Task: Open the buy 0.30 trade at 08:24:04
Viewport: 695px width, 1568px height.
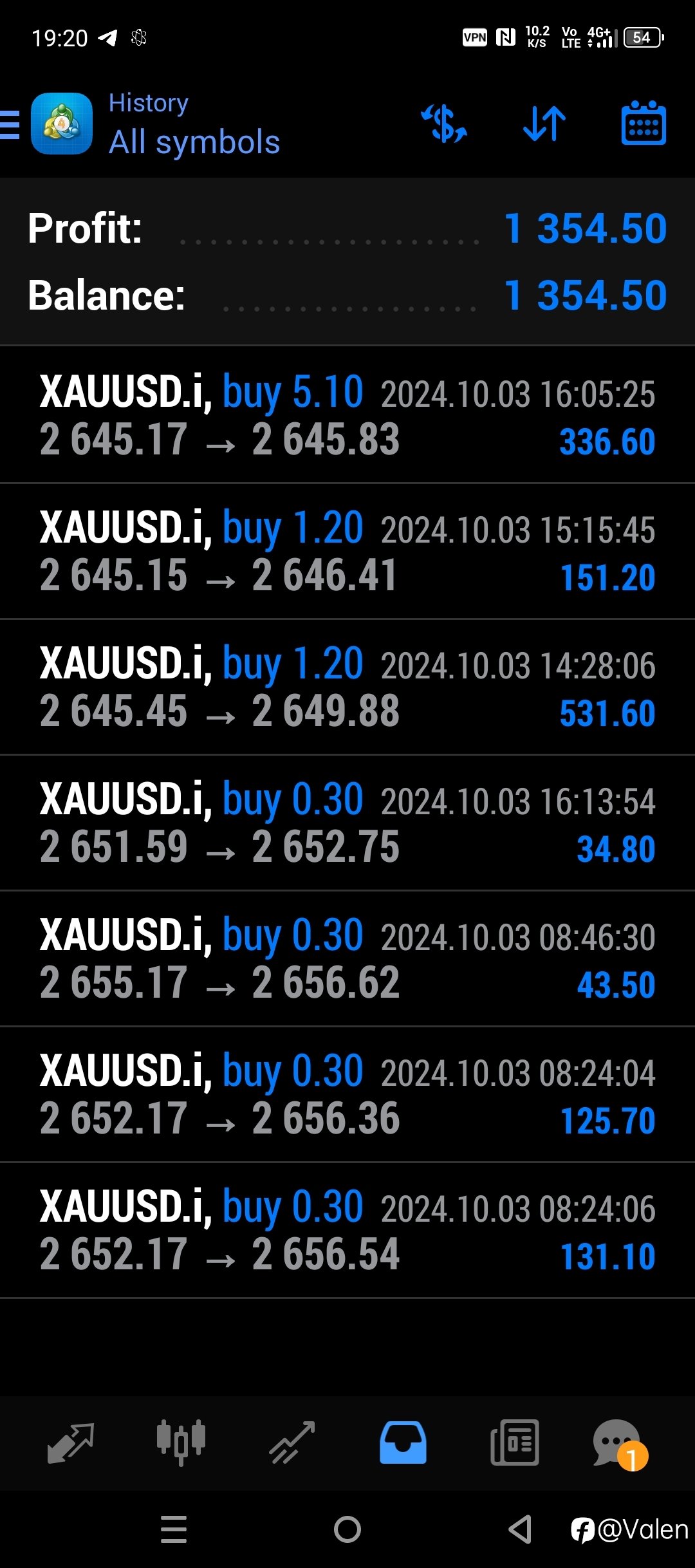Action: pyautogui.click(x=347, y=1094)
